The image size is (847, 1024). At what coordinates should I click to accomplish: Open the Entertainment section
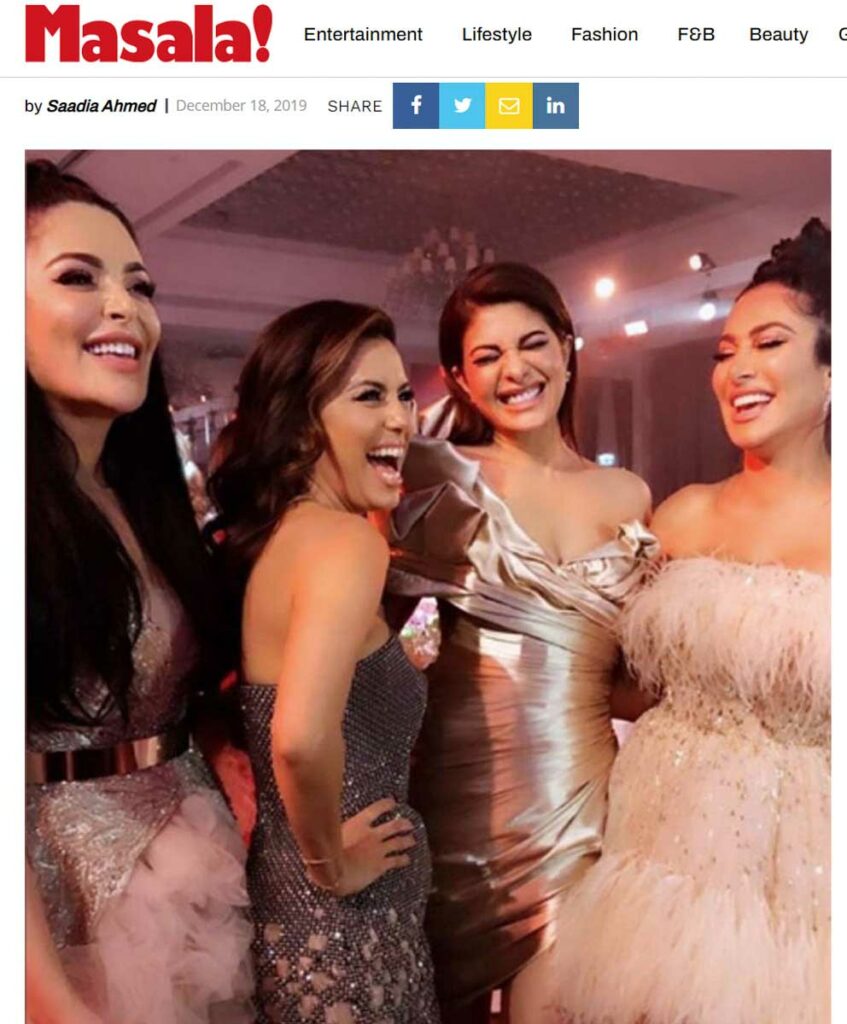363,35
